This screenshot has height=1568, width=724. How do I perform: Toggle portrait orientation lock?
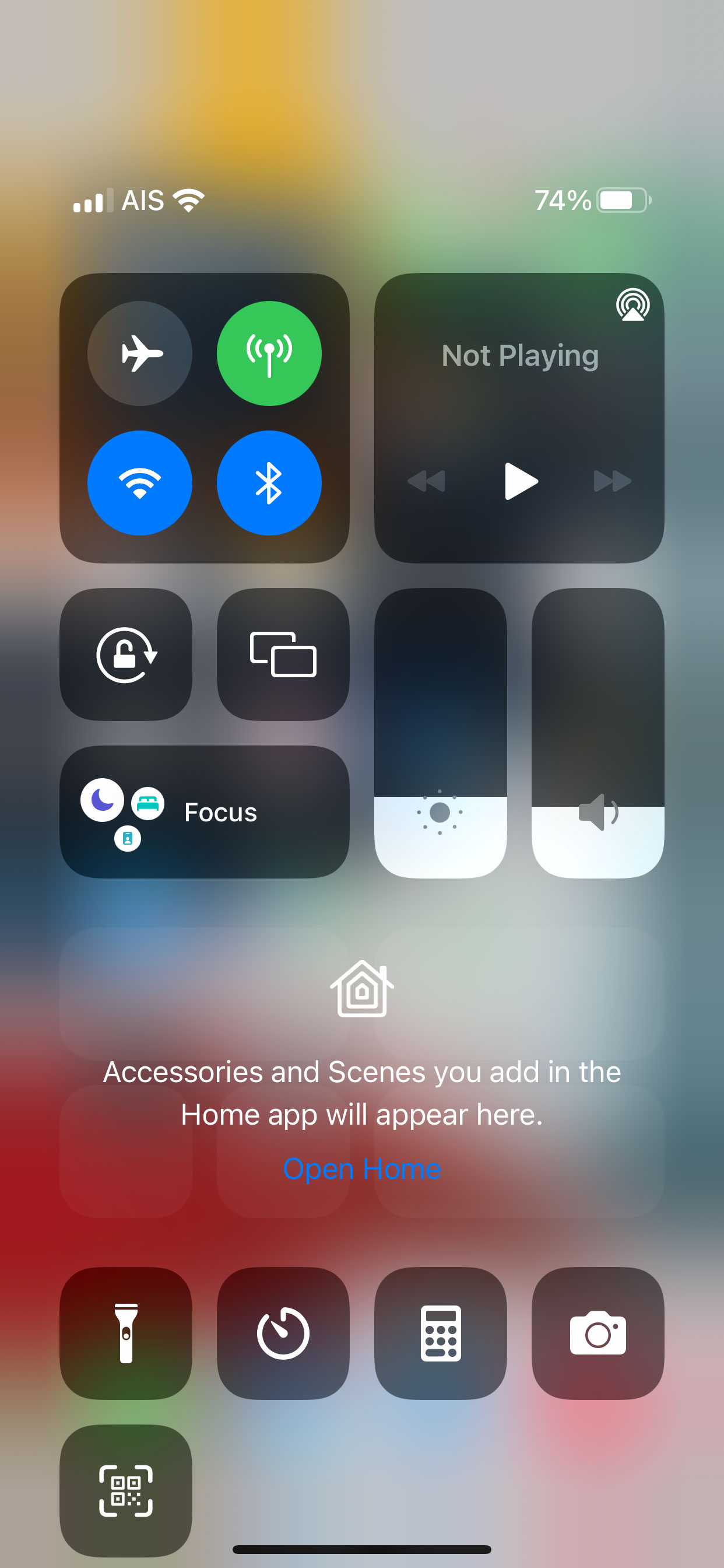pos(126,654)
